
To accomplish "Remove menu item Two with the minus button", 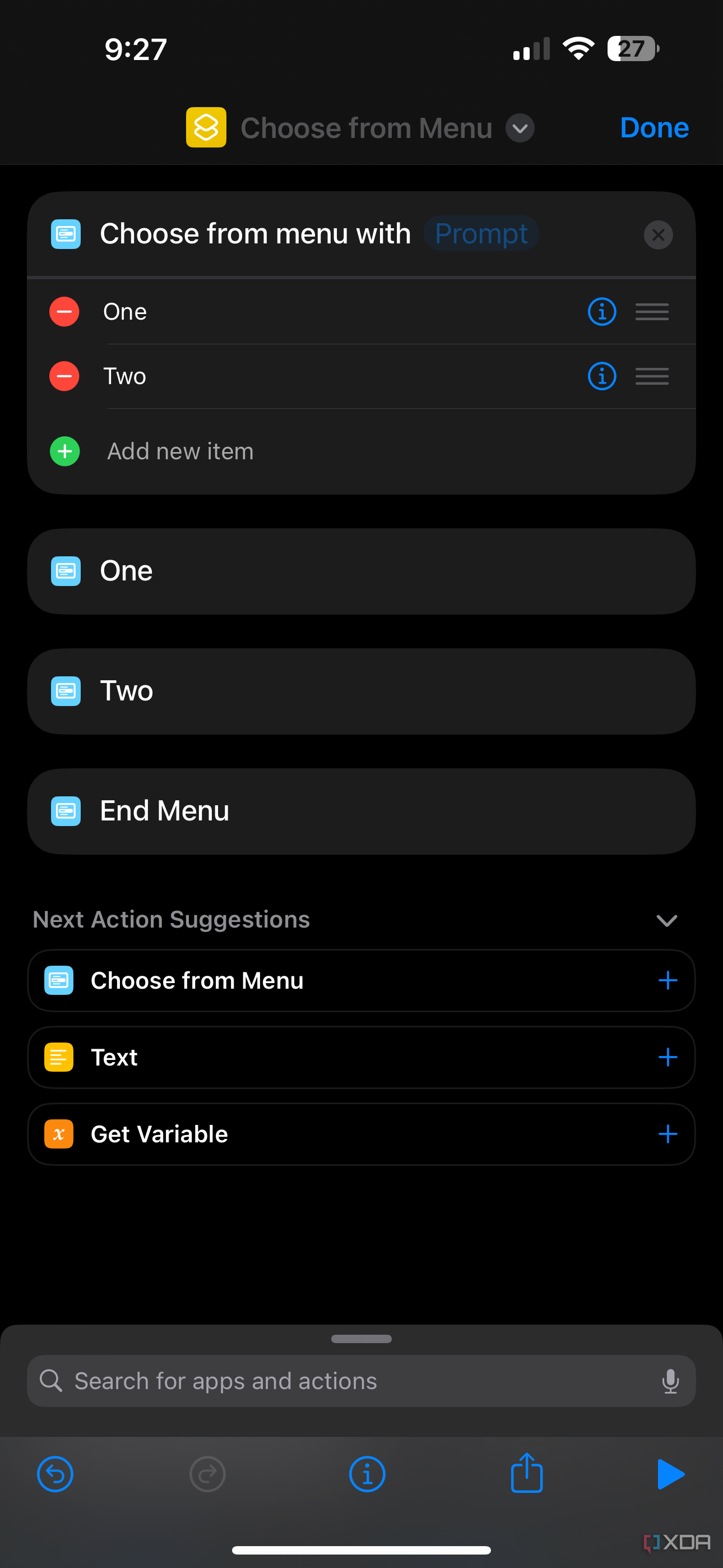I will click(x=64, y=376).
